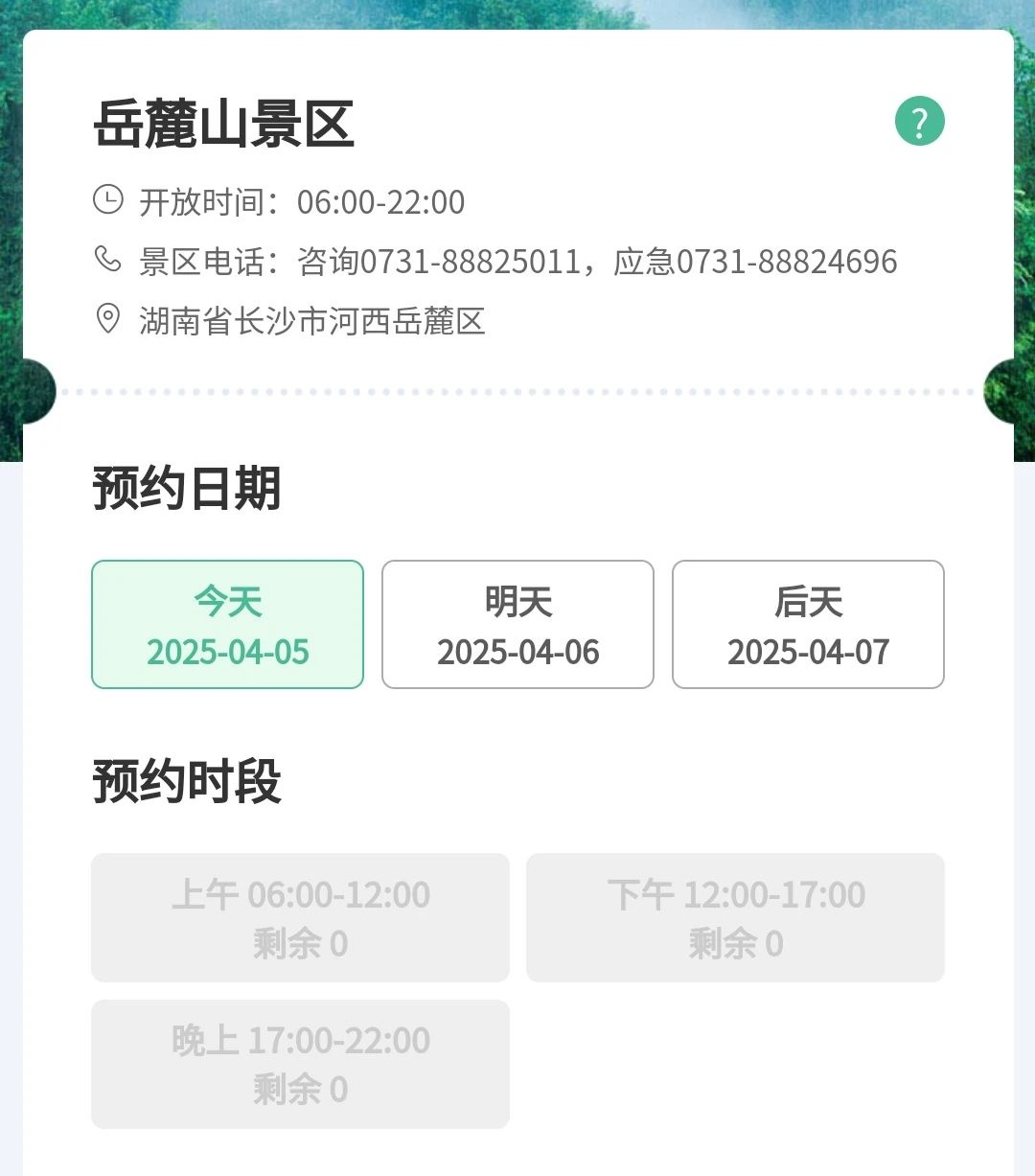Click the location pin icon beside the address
1035x1176 pixels.
click(x=106, y=321)
